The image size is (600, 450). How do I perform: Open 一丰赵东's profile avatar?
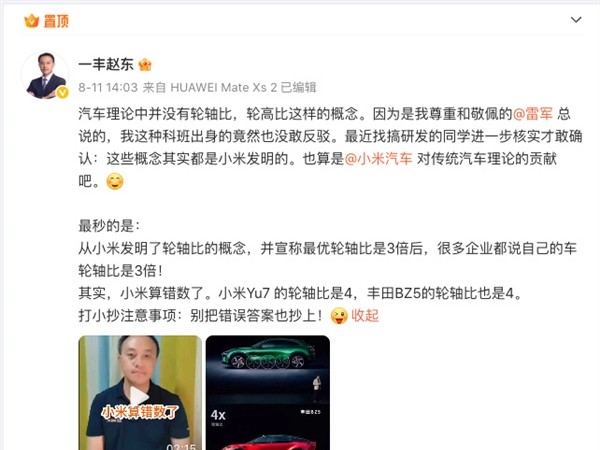(x=46, y=75)
